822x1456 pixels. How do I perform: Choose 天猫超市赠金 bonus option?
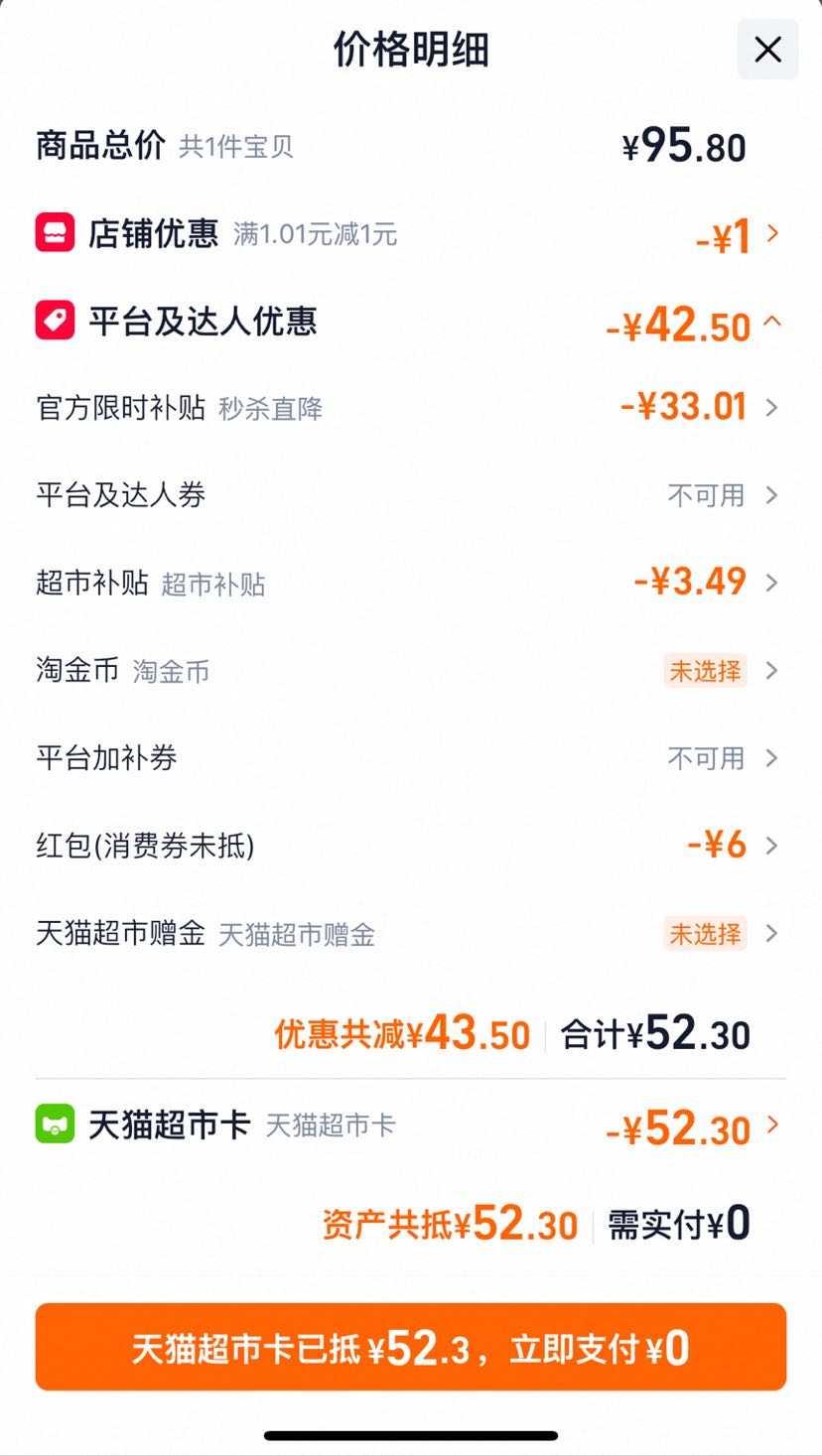tap(410, 934)
